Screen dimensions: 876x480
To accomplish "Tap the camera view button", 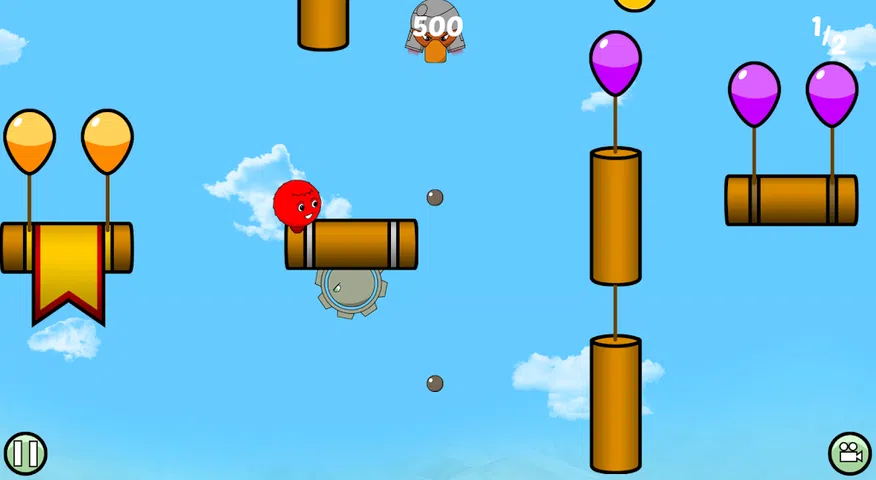I will (849, 453).
